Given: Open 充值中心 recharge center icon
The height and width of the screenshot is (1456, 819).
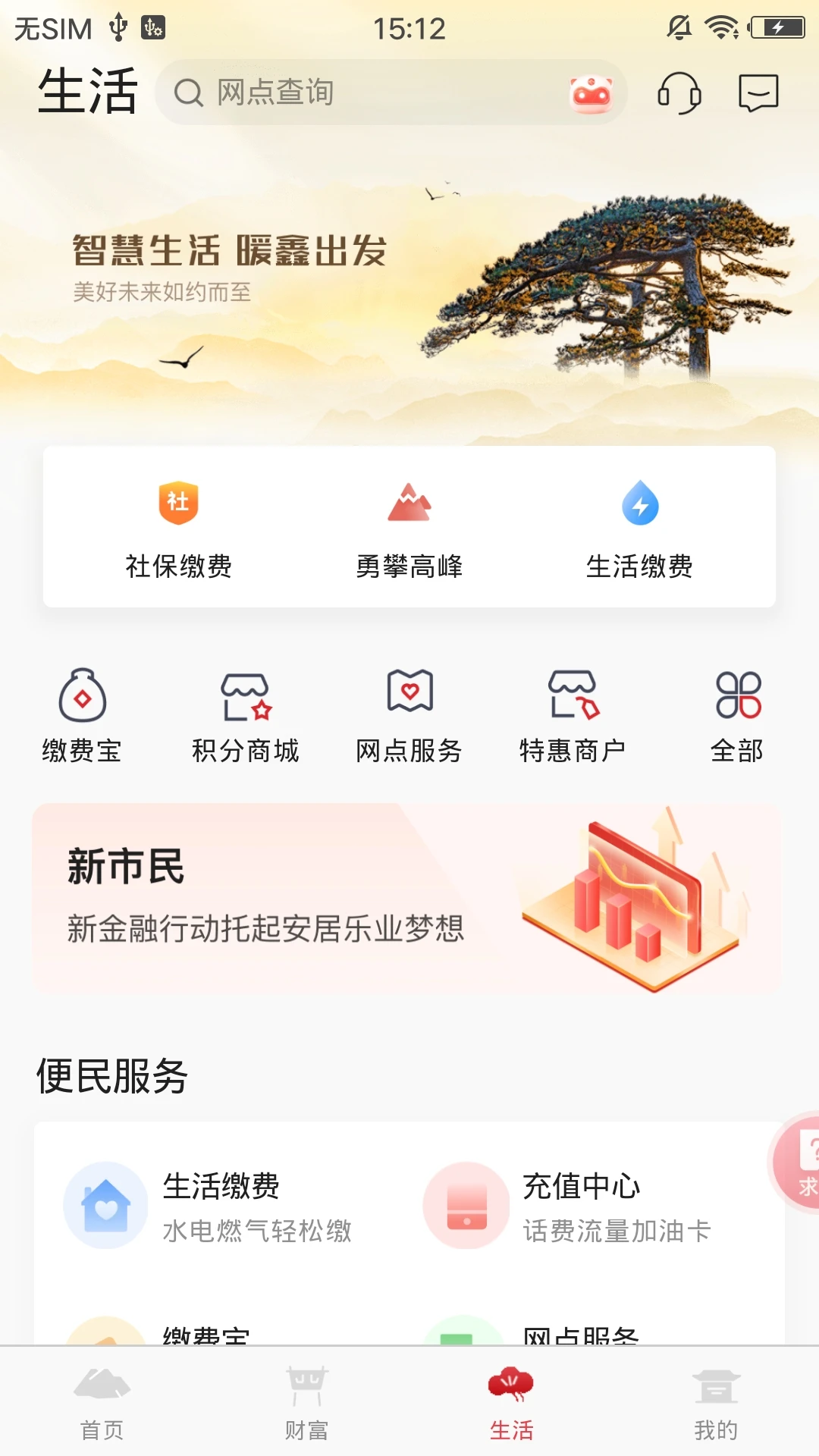Looking at the screenshot, I should (x=465, y=1206).
